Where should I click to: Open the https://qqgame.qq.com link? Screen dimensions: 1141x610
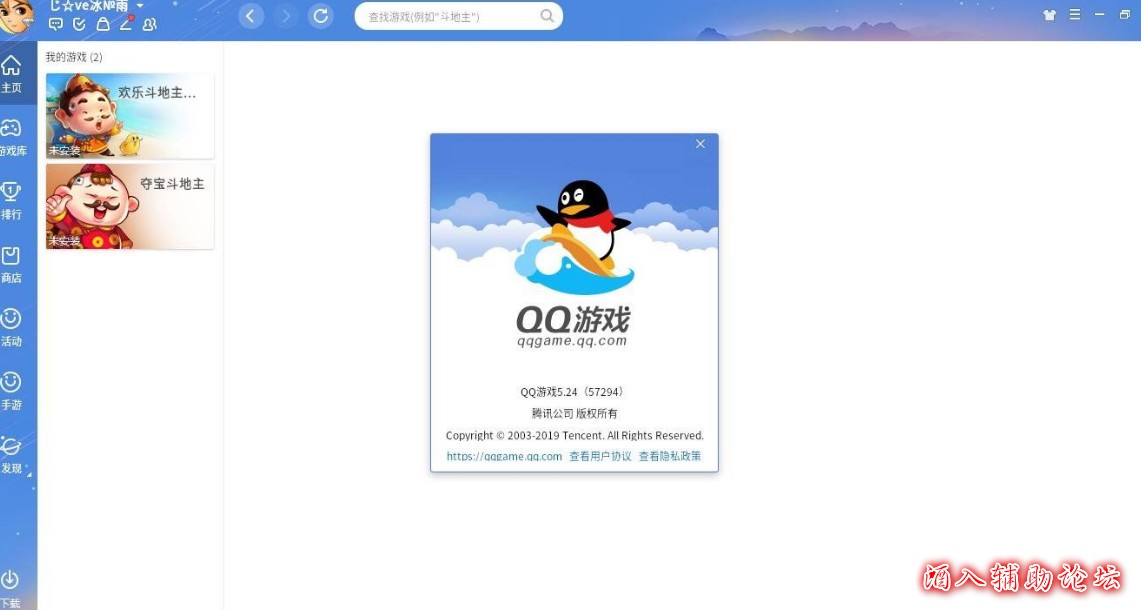[x=504, y=456]
